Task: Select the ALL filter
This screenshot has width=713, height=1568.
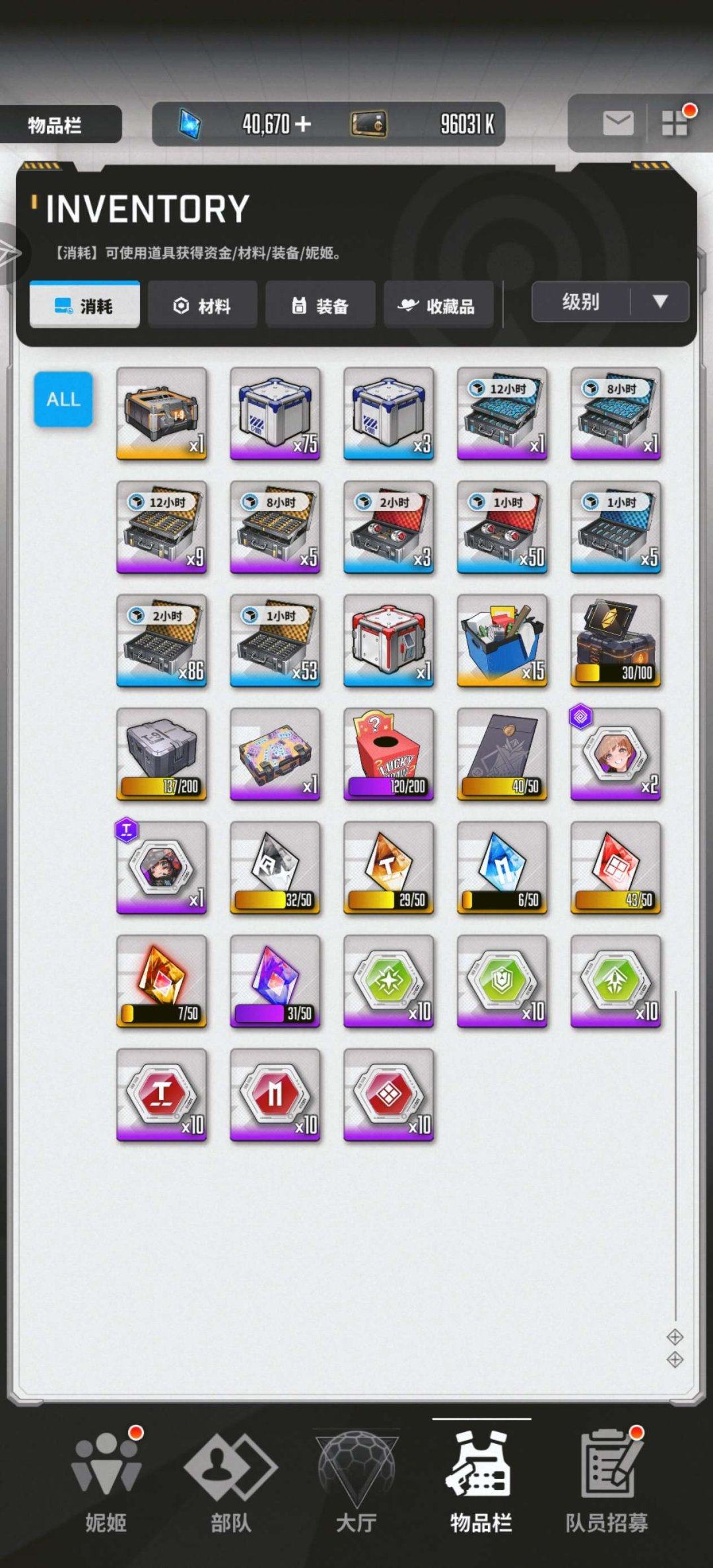Action: tap(63, 399)
